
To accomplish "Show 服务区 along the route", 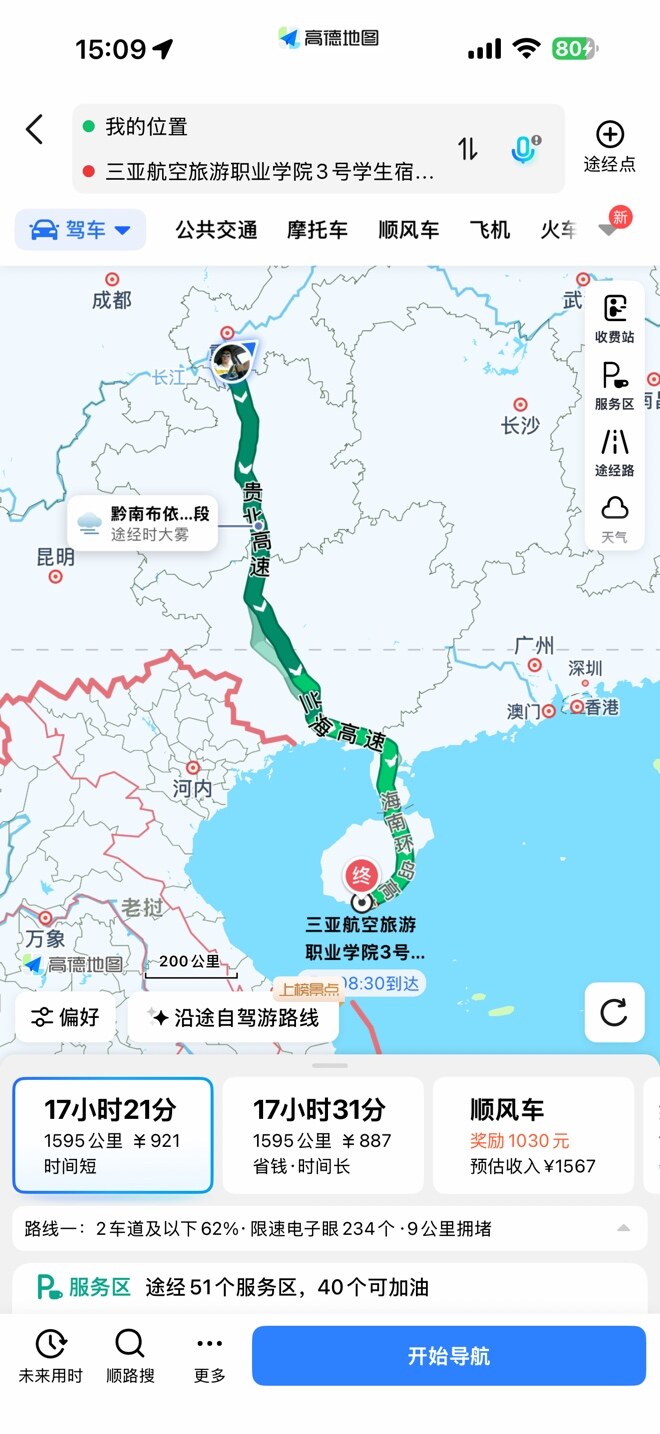I will click(x=614, y=386).
